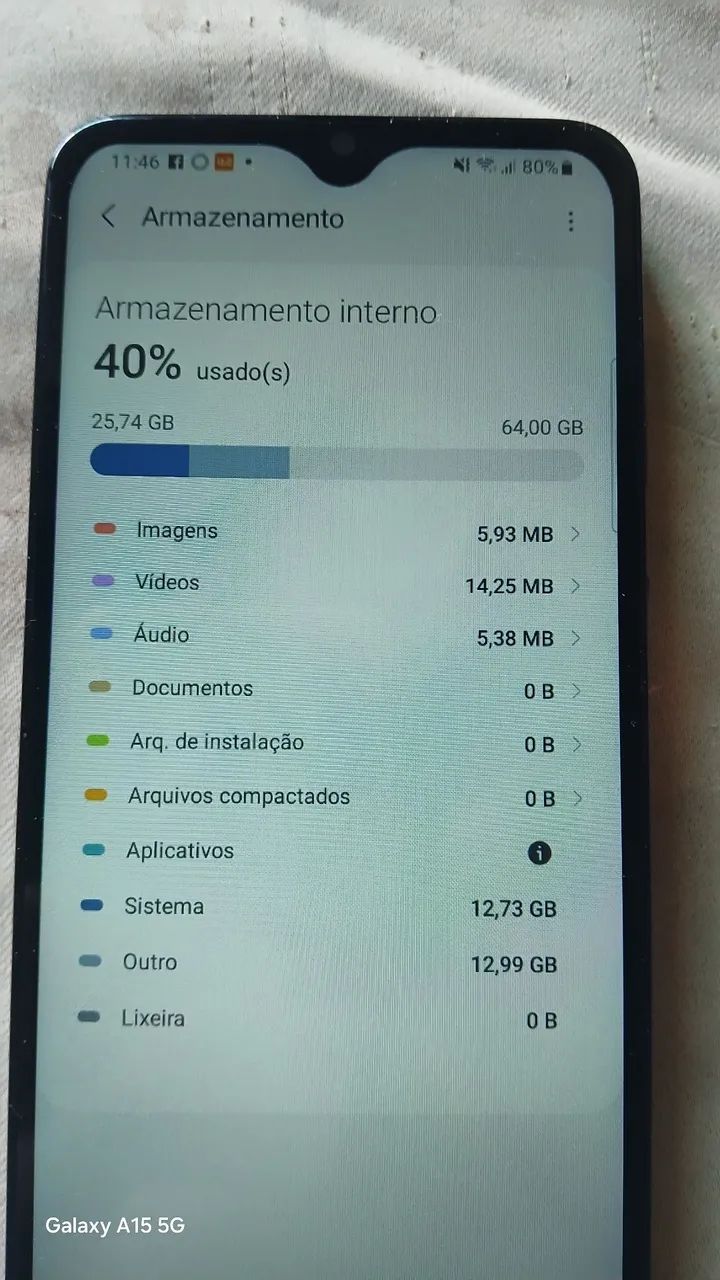View Arquivos compactados

336,797
